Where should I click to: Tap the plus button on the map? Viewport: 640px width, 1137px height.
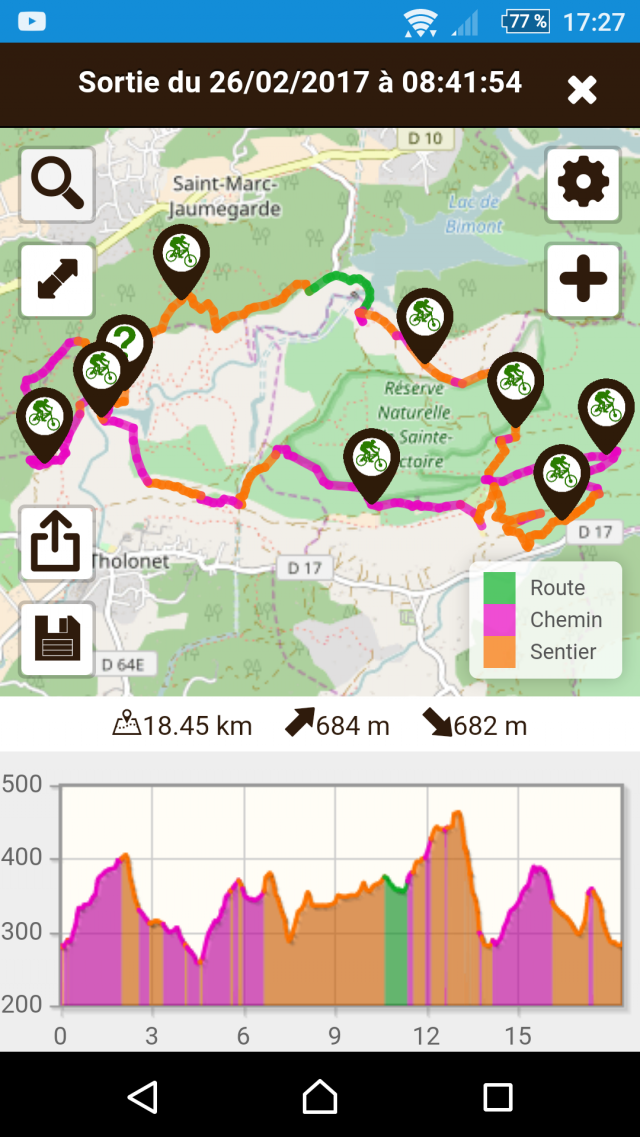[x=583, y=281]
